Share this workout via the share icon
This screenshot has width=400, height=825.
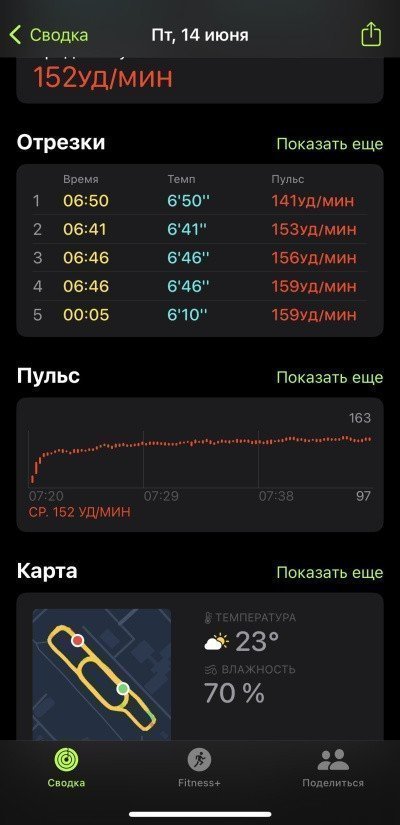tap(371, 35)
